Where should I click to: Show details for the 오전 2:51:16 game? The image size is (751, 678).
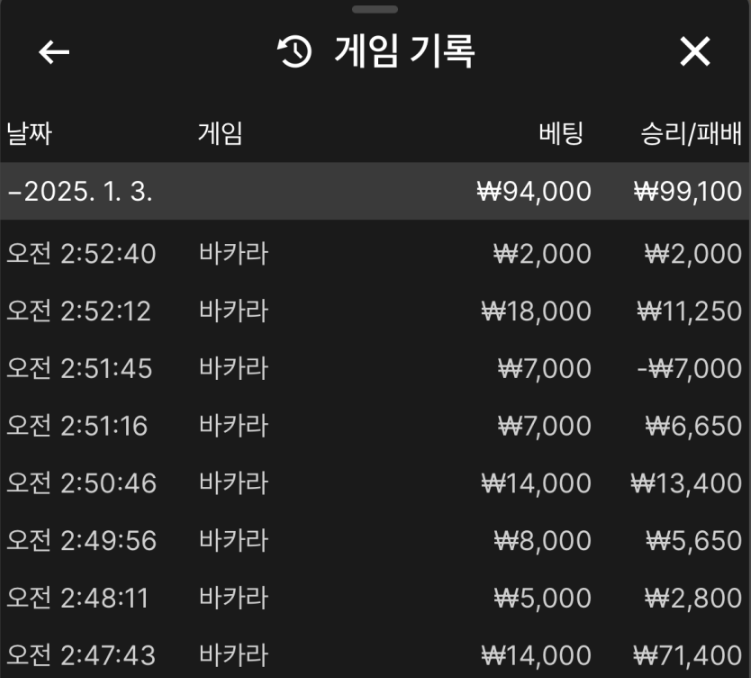(375, 426)
